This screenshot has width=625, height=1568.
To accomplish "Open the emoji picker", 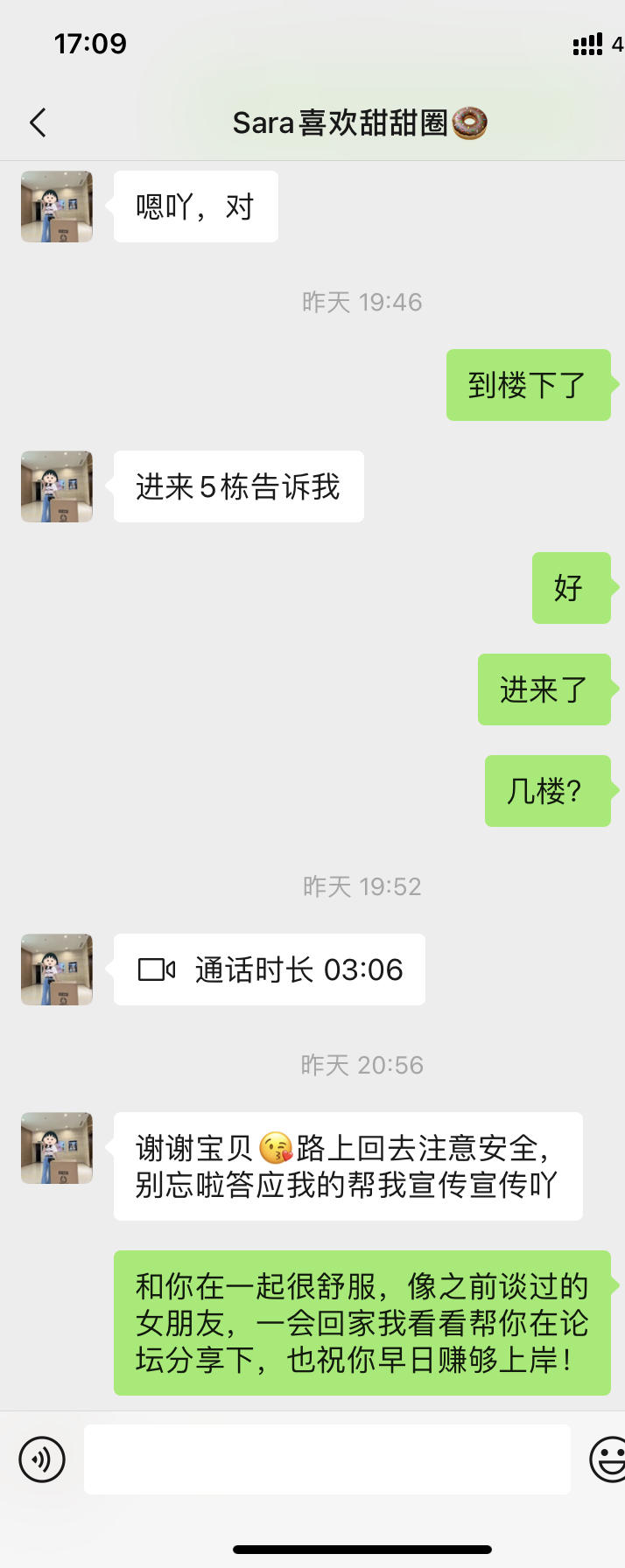I will [607, 1459].
